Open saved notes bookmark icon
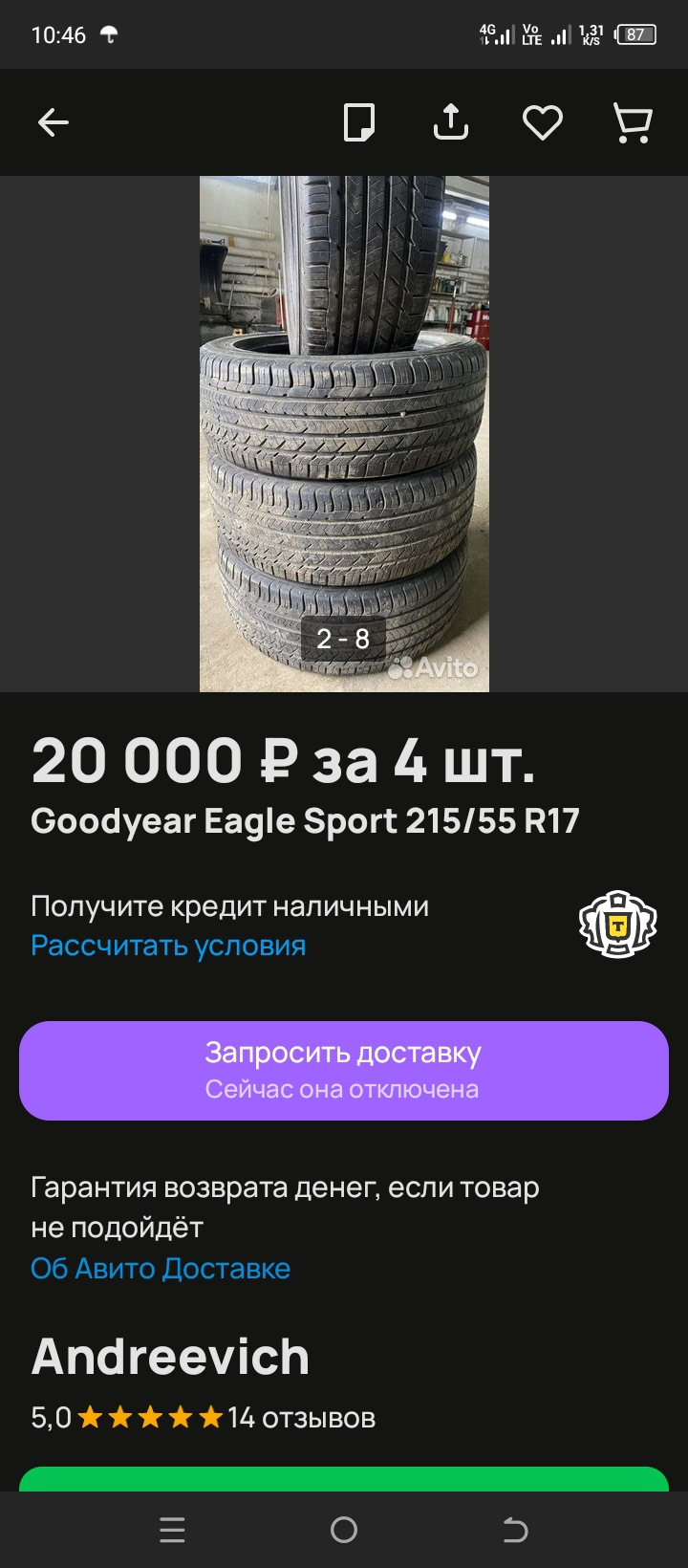Image resolution: width=688 pixels, height=1568 pixels. [359, 121]
